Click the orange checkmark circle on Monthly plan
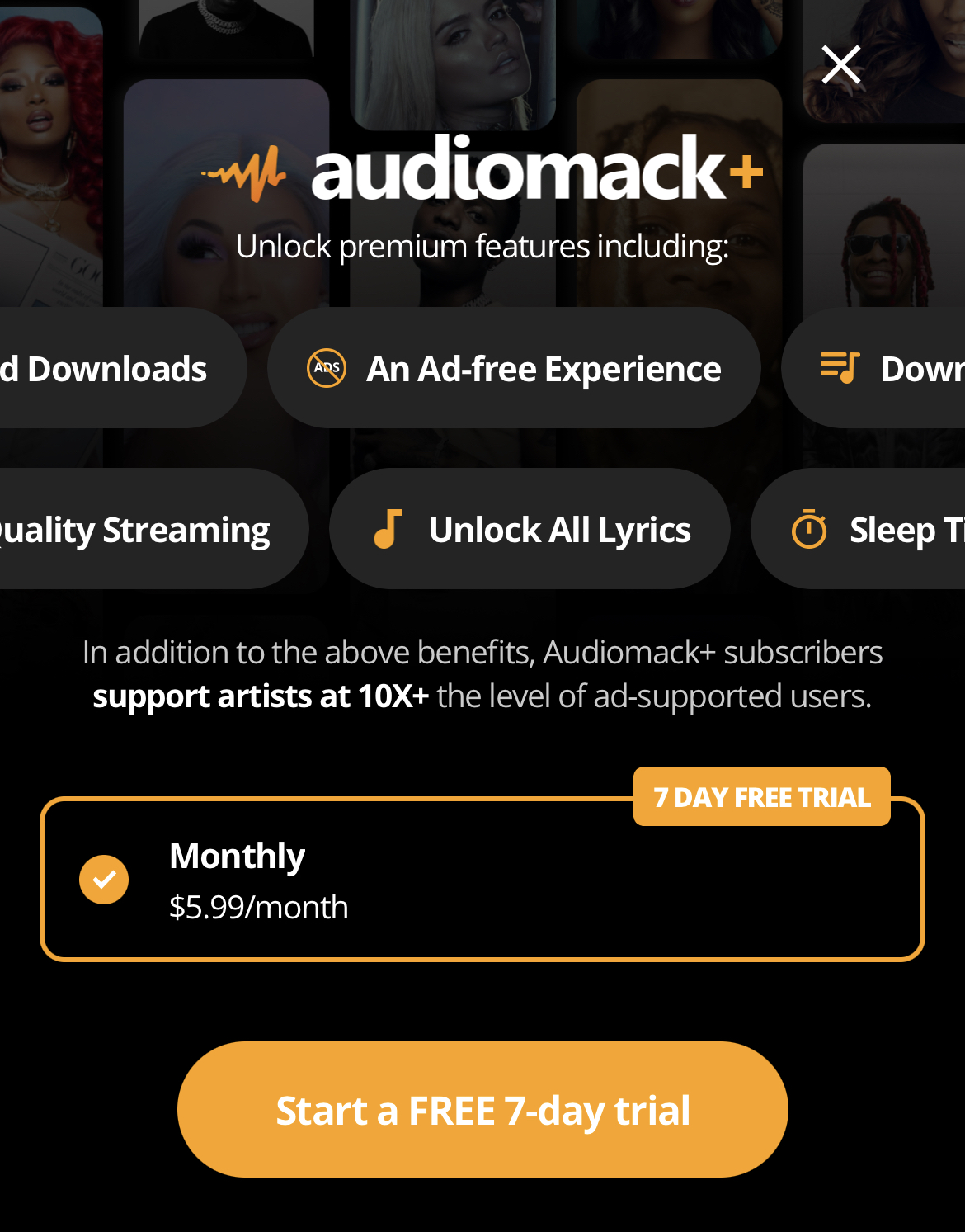 tap(103, 878)
